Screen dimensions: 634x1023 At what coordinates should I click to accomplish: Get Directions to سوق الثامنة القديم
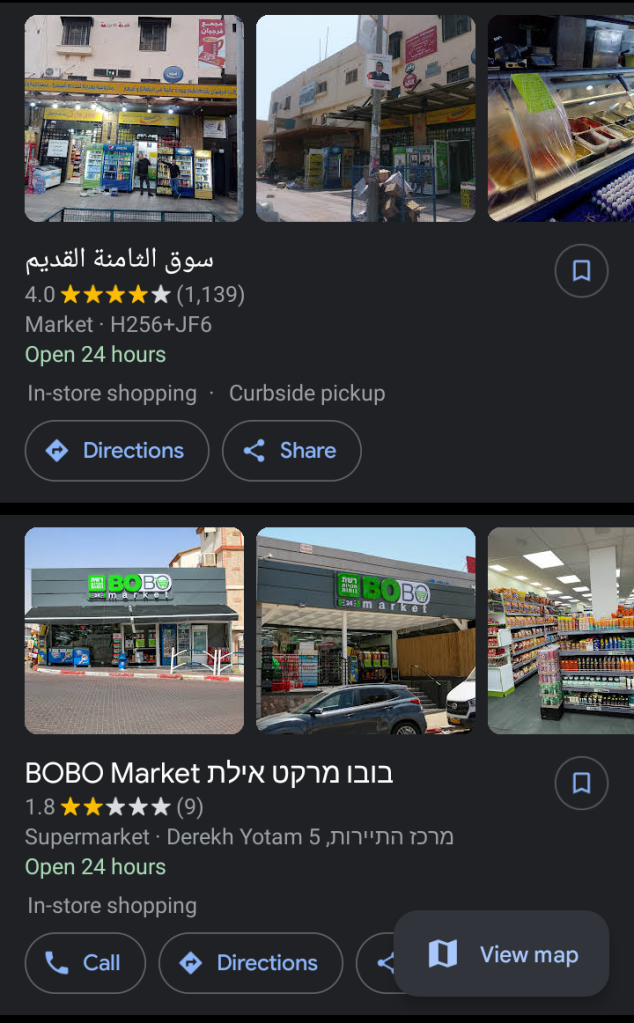[116, 451]
